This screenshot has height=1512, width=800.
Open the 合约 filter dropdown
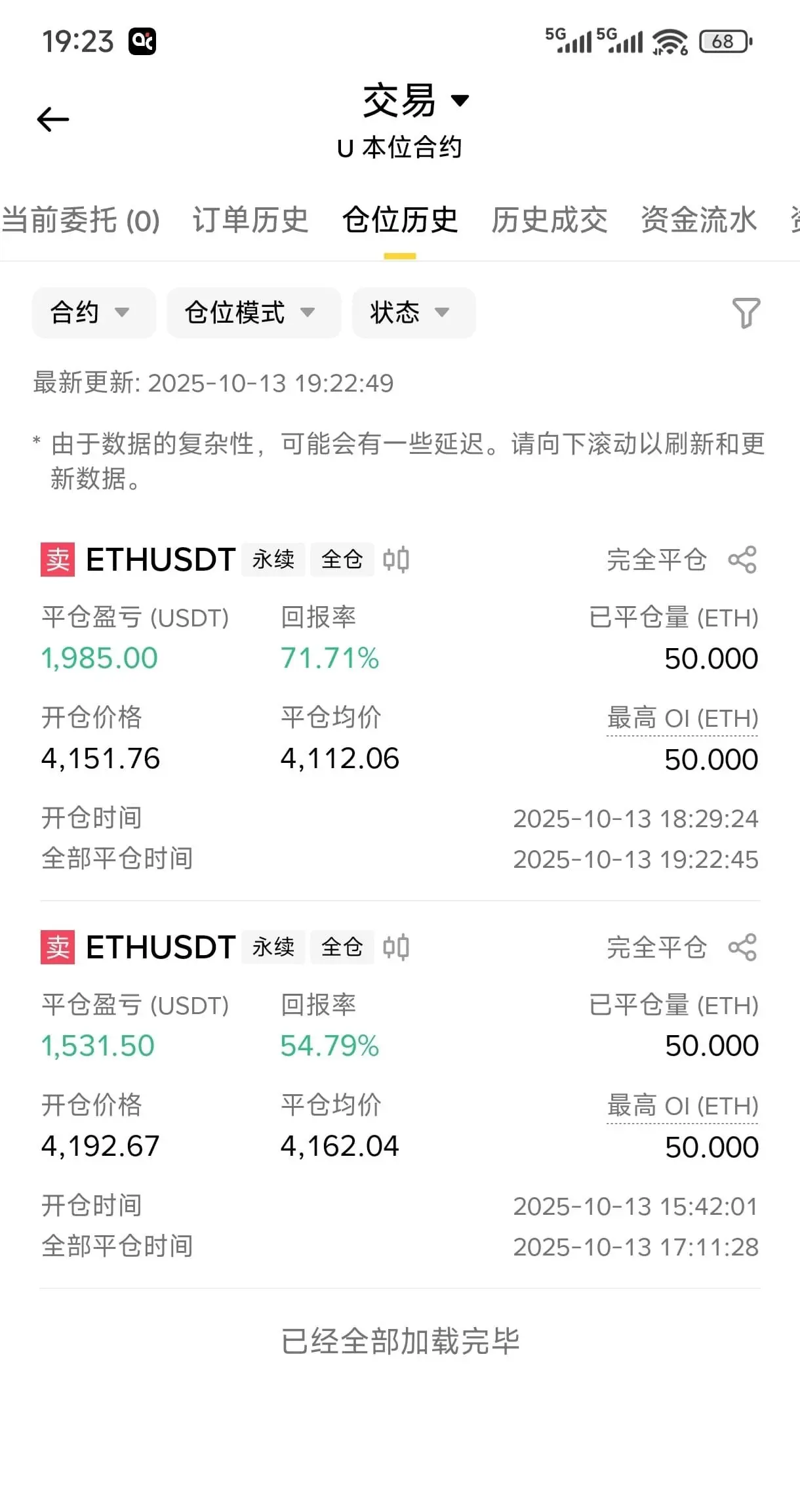coord(93,313)
